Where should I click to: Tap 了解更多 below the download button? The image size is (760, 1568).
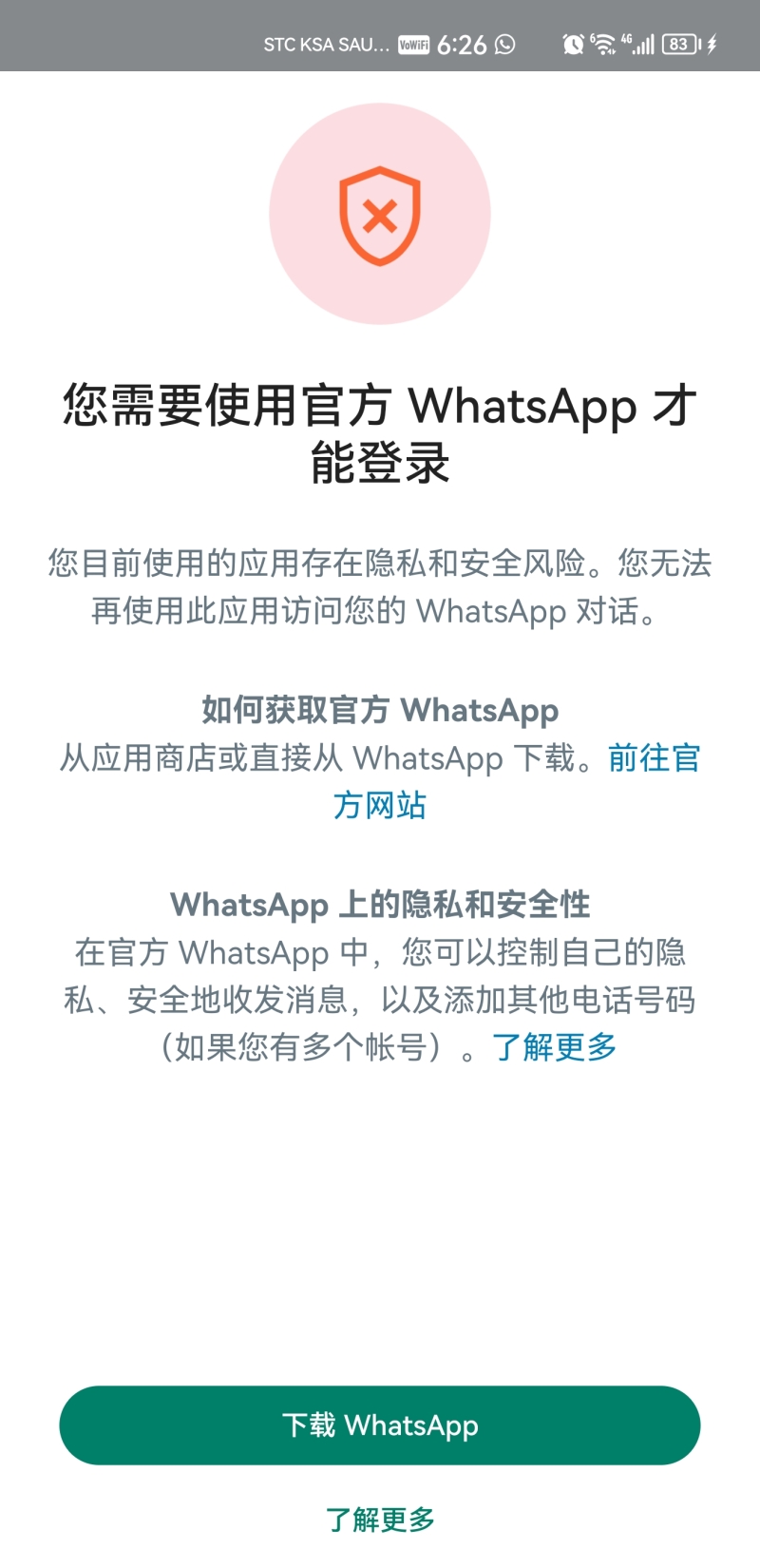380,1519
